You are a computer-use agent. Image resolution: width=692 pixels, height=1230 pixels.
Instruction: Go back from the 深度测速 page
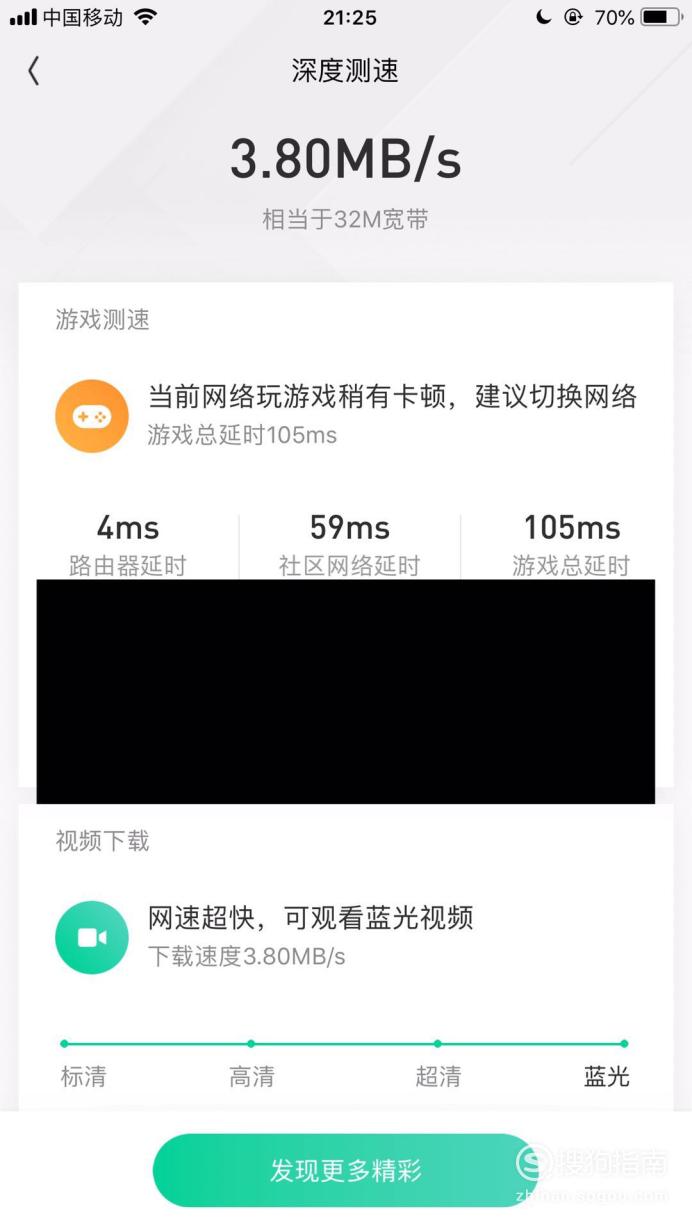[x=34, y=70]
